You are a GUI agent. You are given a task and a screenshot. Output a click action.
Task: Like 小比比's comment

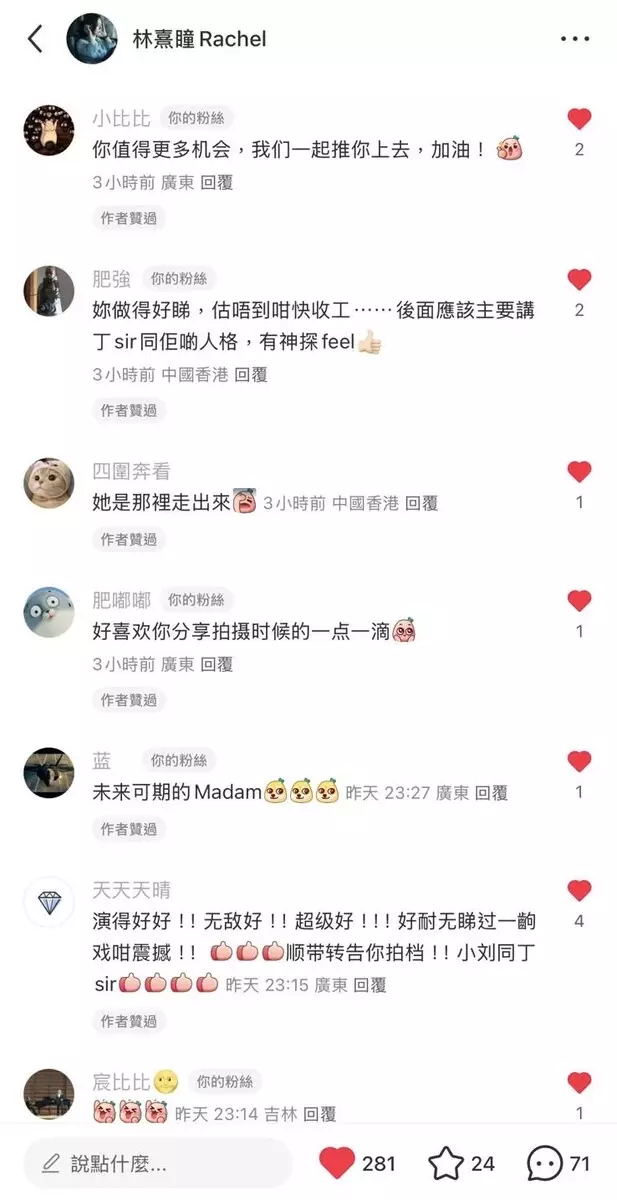point(579,119)
